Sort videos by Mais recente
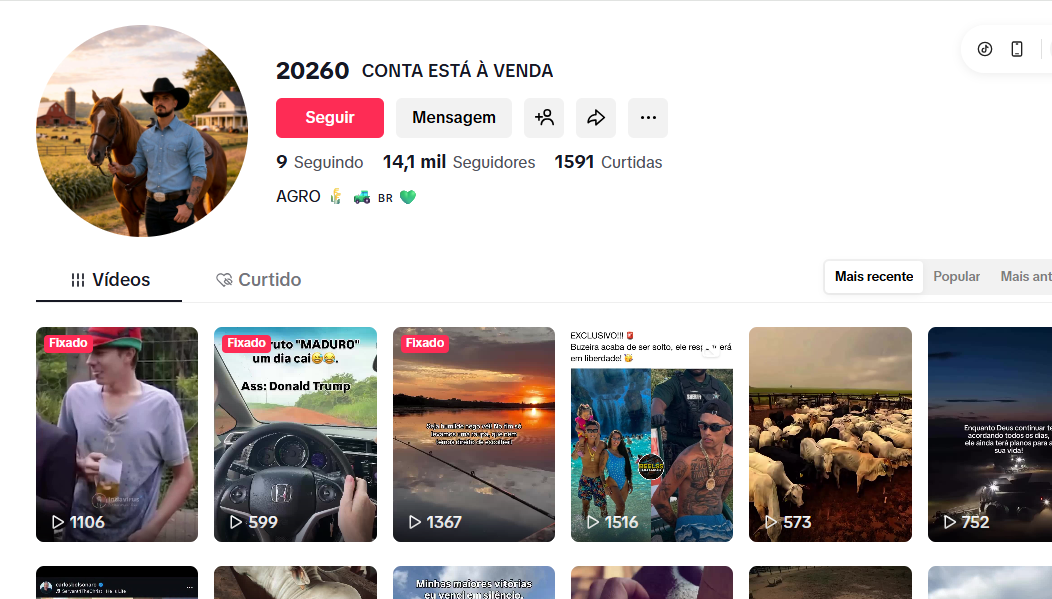The image size is (1052, 599). click(873, 277)
